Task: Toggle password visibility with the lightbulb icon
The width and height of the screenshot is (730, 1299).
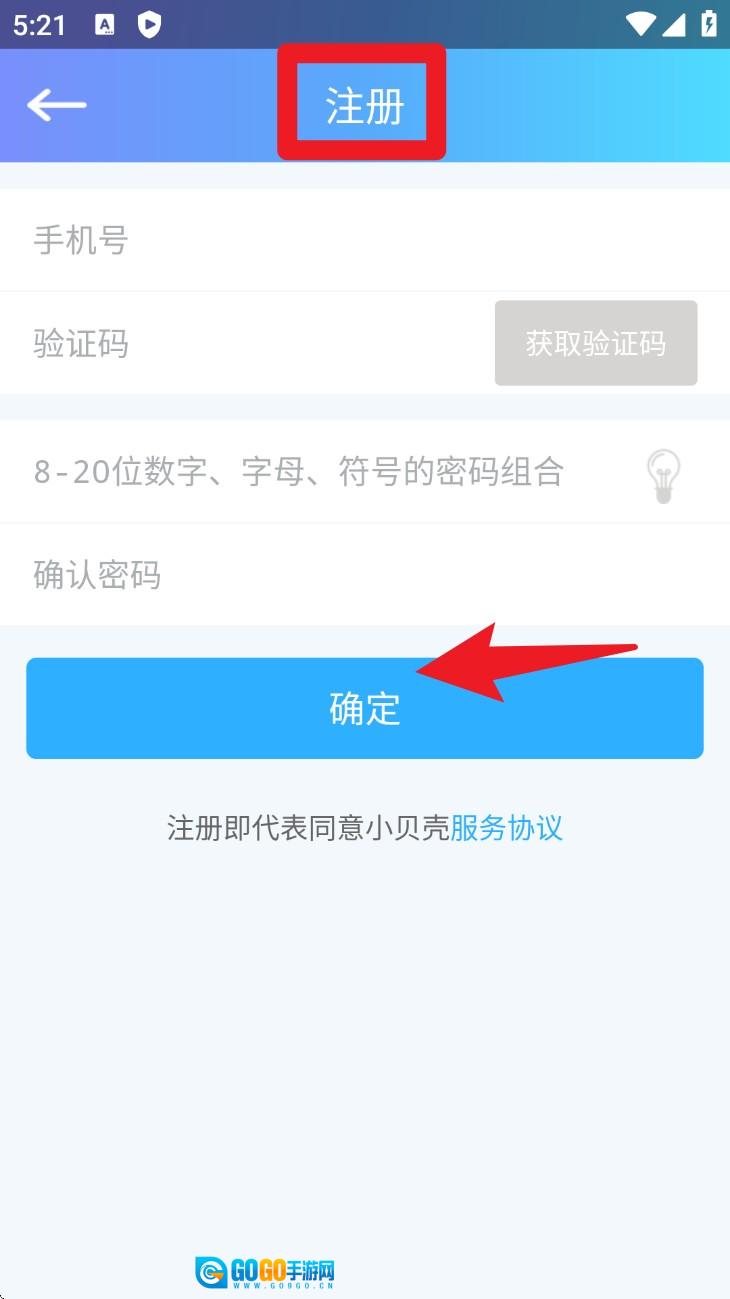Action: coord(663,475)
